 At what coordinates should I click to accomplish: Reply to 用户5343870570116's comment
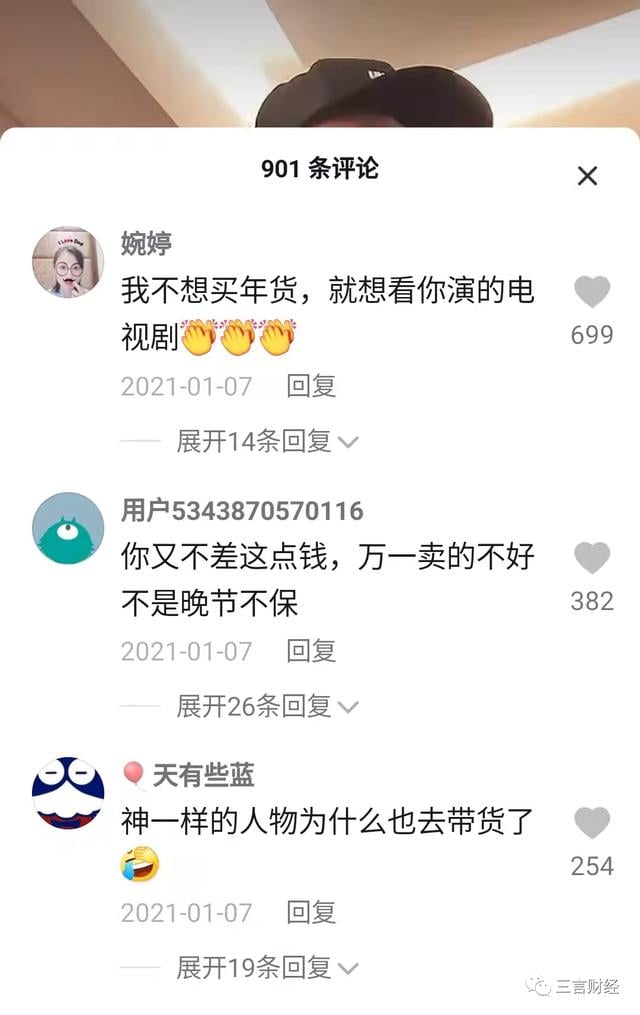(311, 651)
